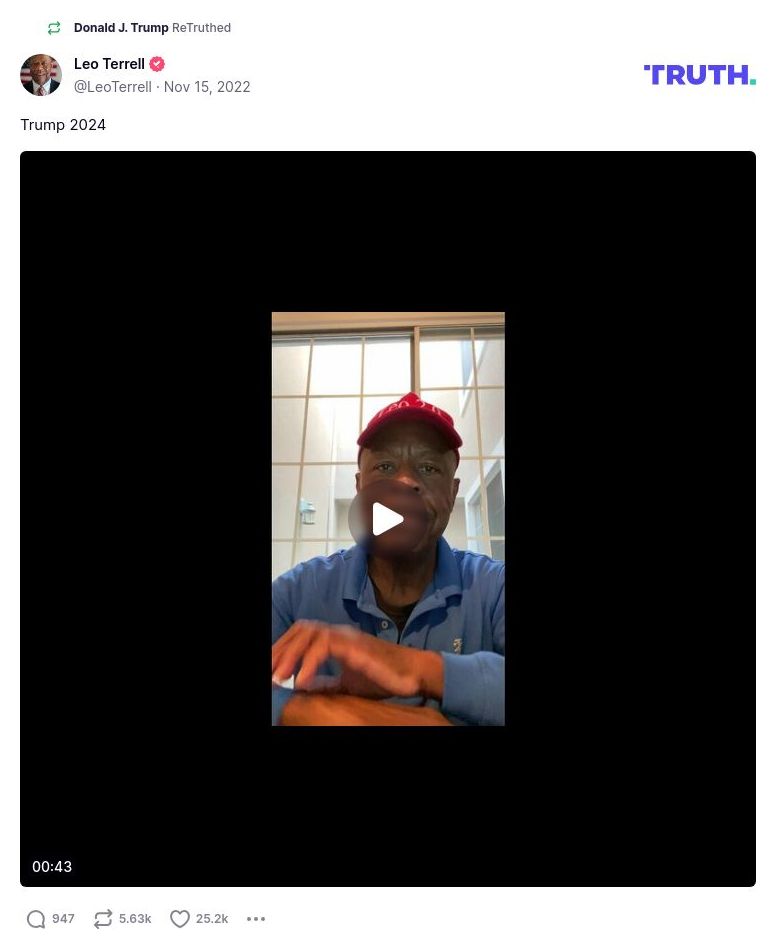Reply to the Trump 2024 post

coord(37,919)
